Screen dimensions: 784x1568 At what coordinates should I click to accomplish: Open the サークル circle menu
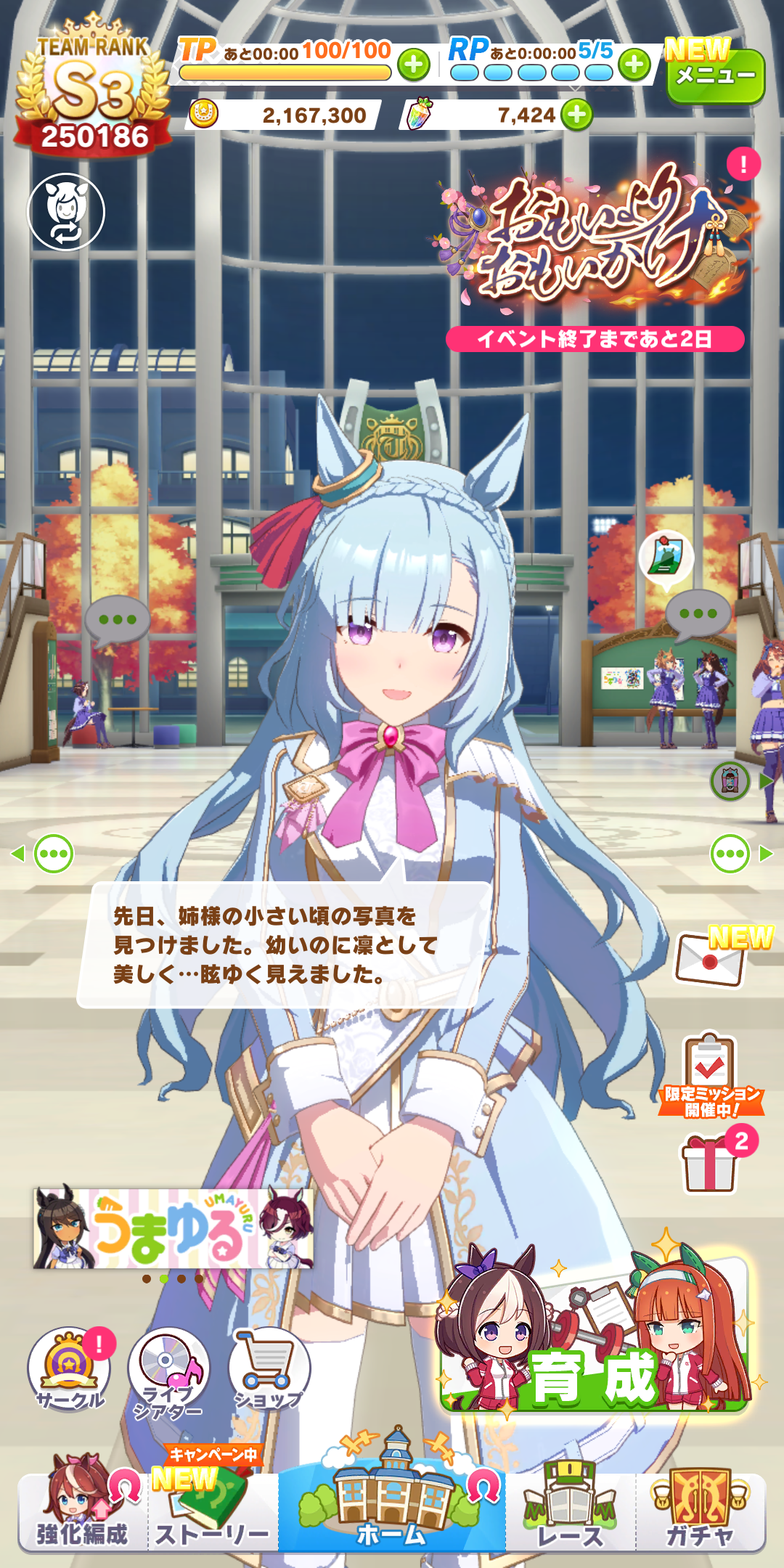pos(69,1369)
